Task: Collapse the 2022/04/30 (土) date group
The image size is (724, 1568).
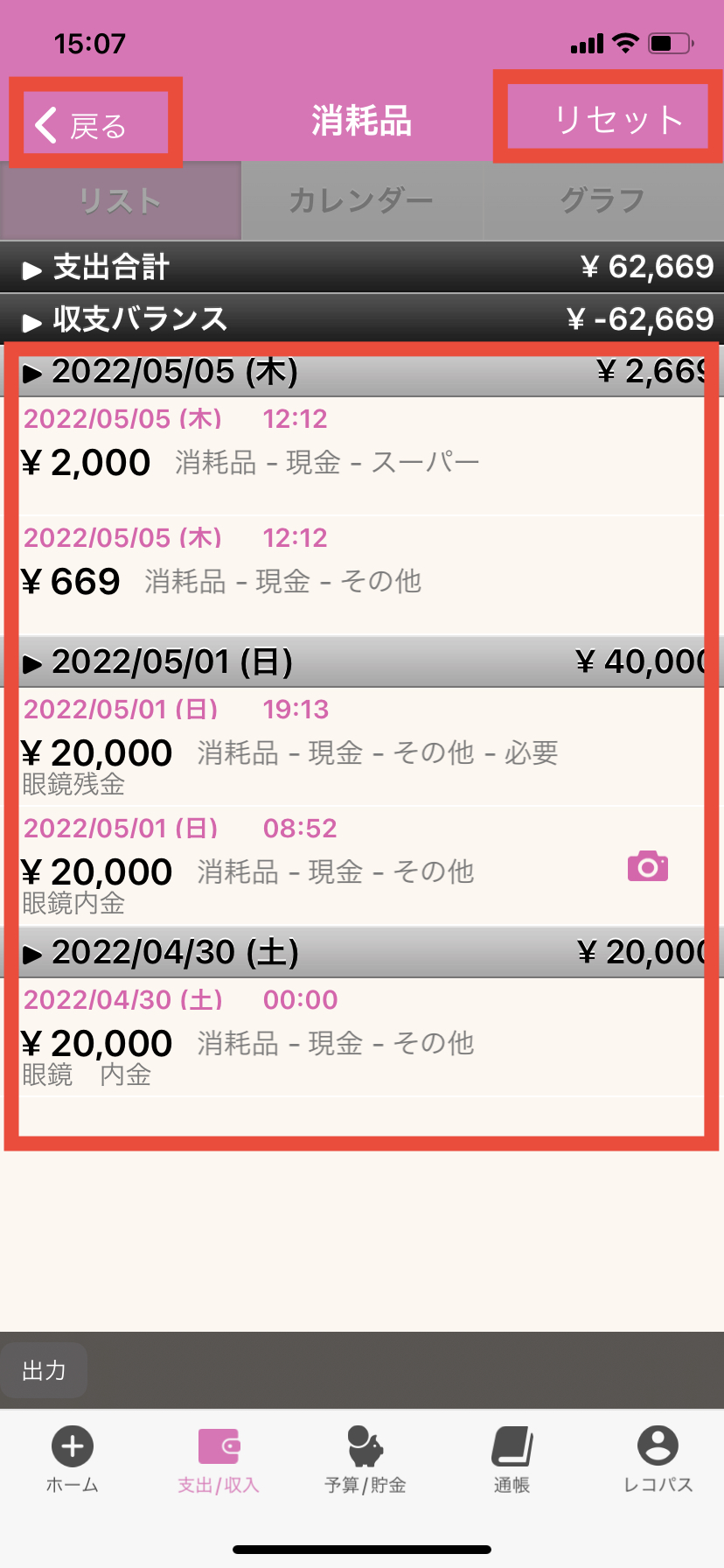Action: (x=362, y=952)
